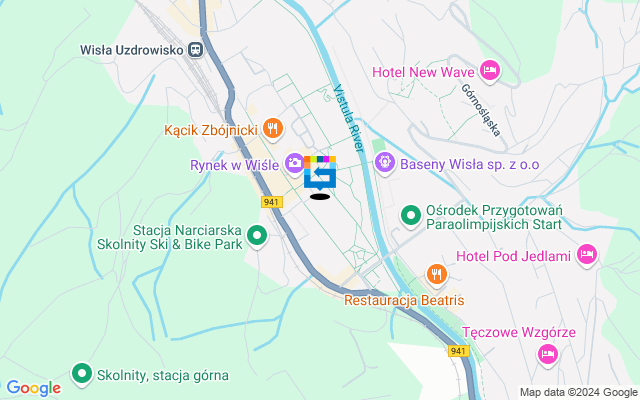Tap the Restauracja Beatris restaurant pin
640x400 pixels.
[436, 274]
